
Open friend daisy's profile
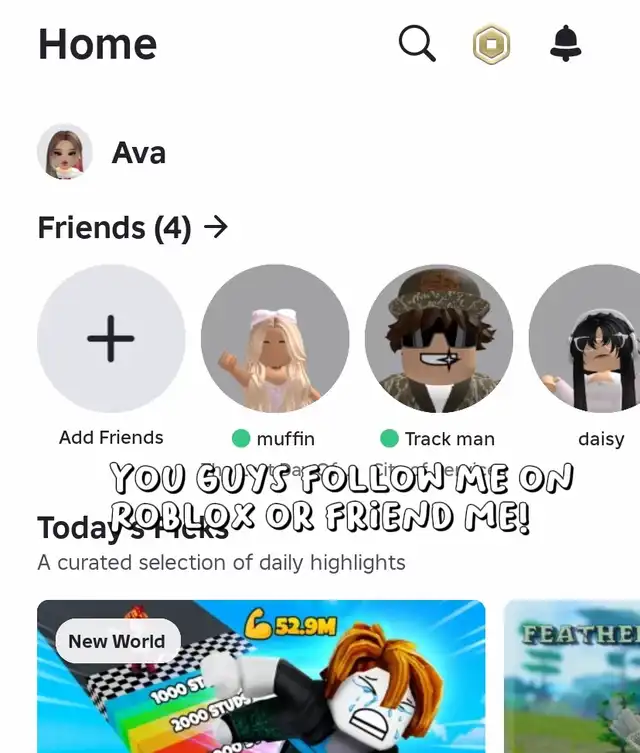coord(584,338)
